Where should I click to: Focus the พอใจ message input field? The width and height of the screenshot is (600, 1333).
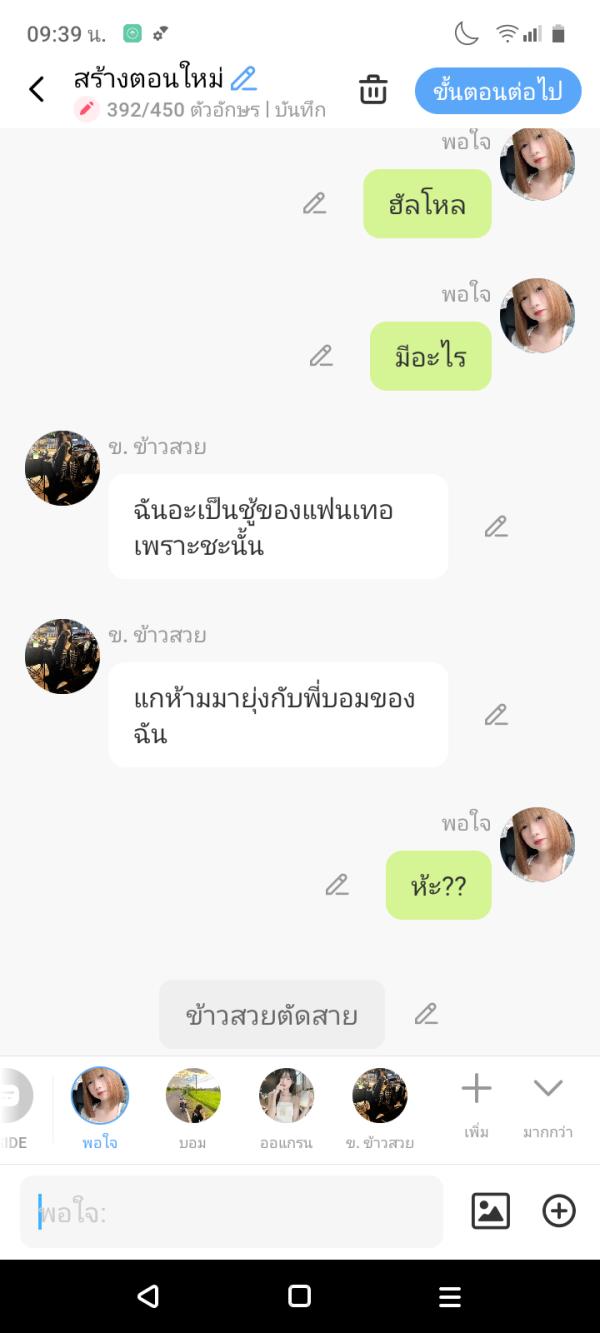point(232,1212)
